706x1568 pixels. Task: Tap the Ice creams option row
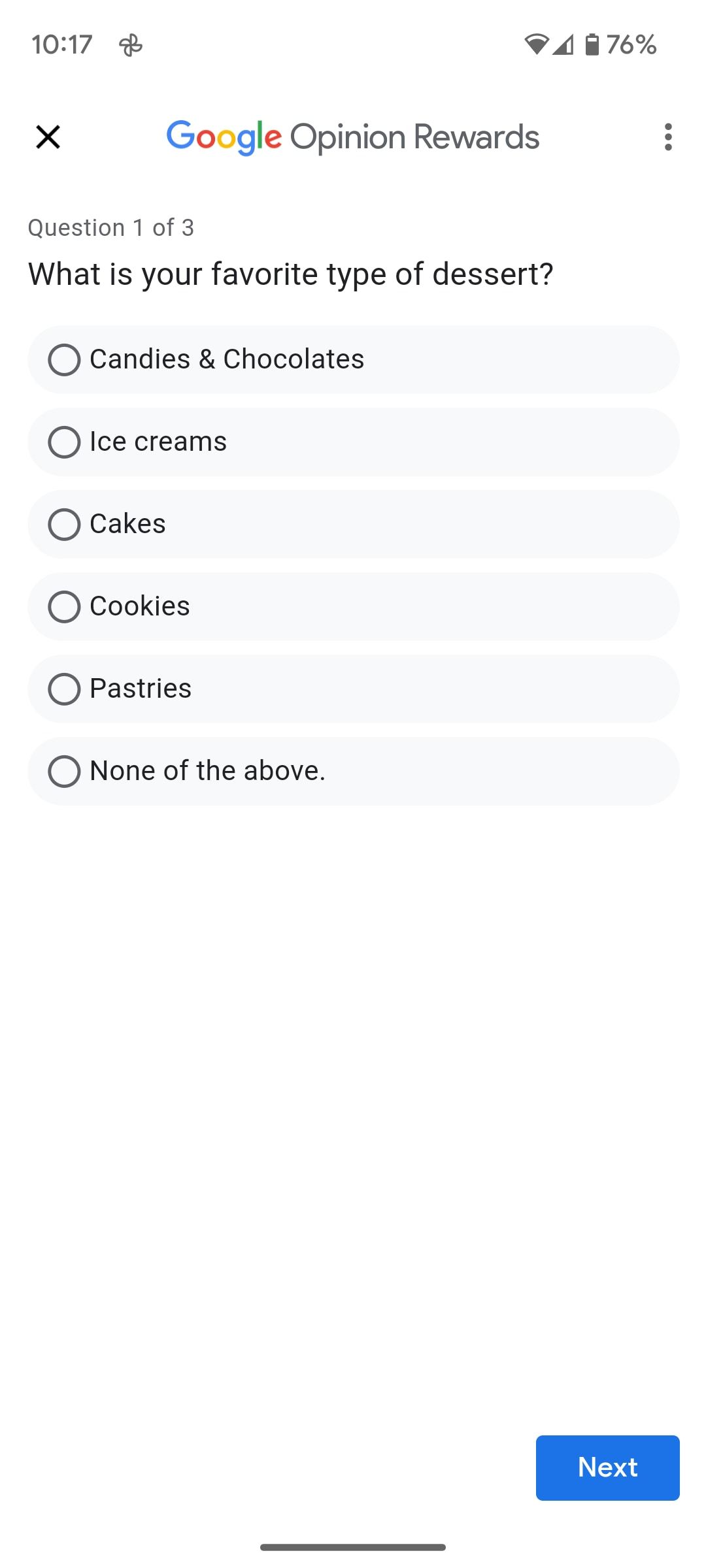(x=353, y=442)
